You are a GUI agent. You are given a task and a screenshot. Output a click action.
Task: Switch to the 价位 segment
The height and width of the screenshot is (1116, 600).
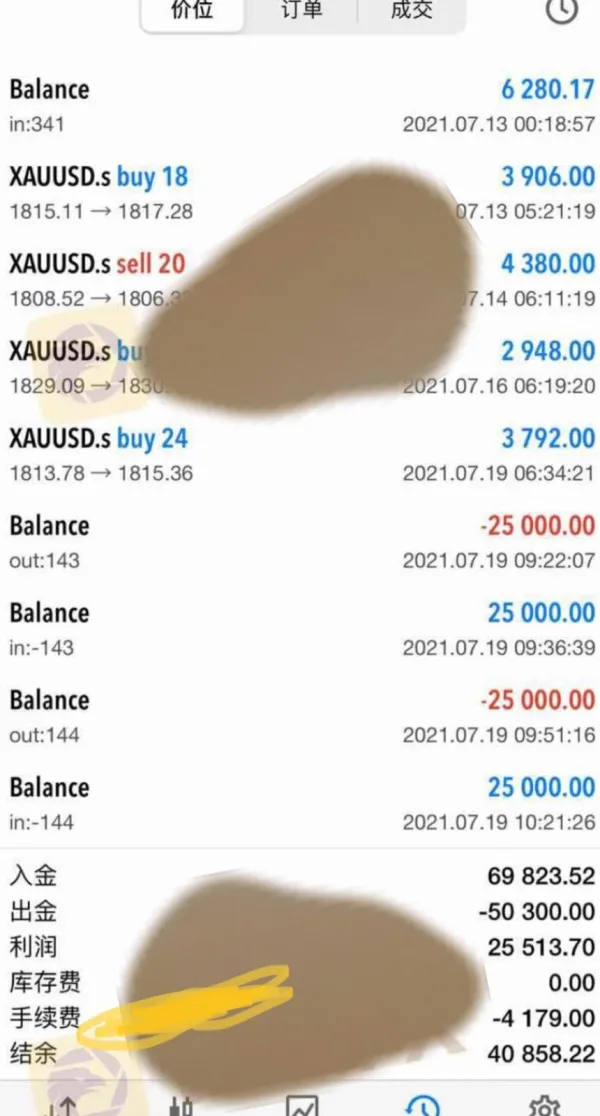[193, 13]
